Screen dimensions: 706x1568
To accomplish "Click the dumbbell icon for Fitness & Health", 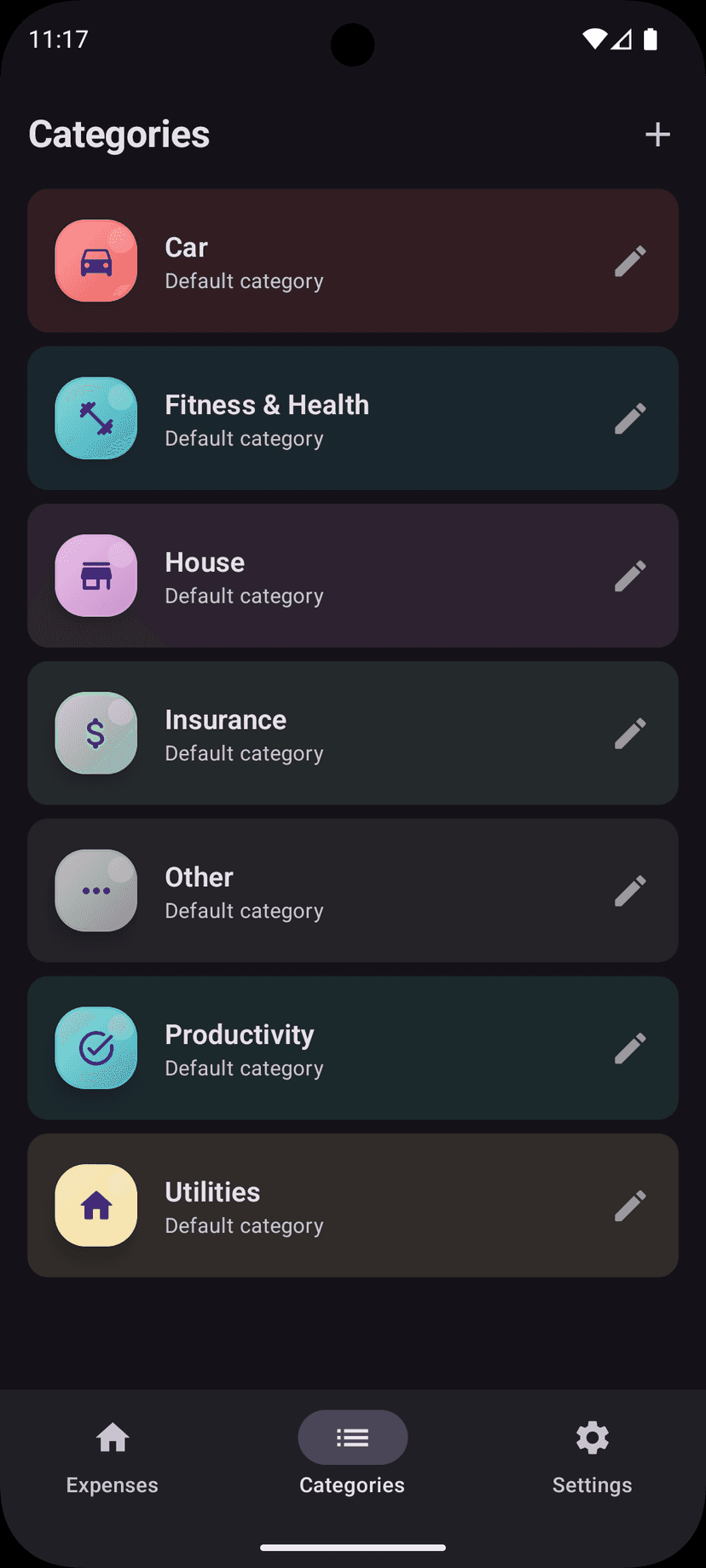I will coord(95,418).
